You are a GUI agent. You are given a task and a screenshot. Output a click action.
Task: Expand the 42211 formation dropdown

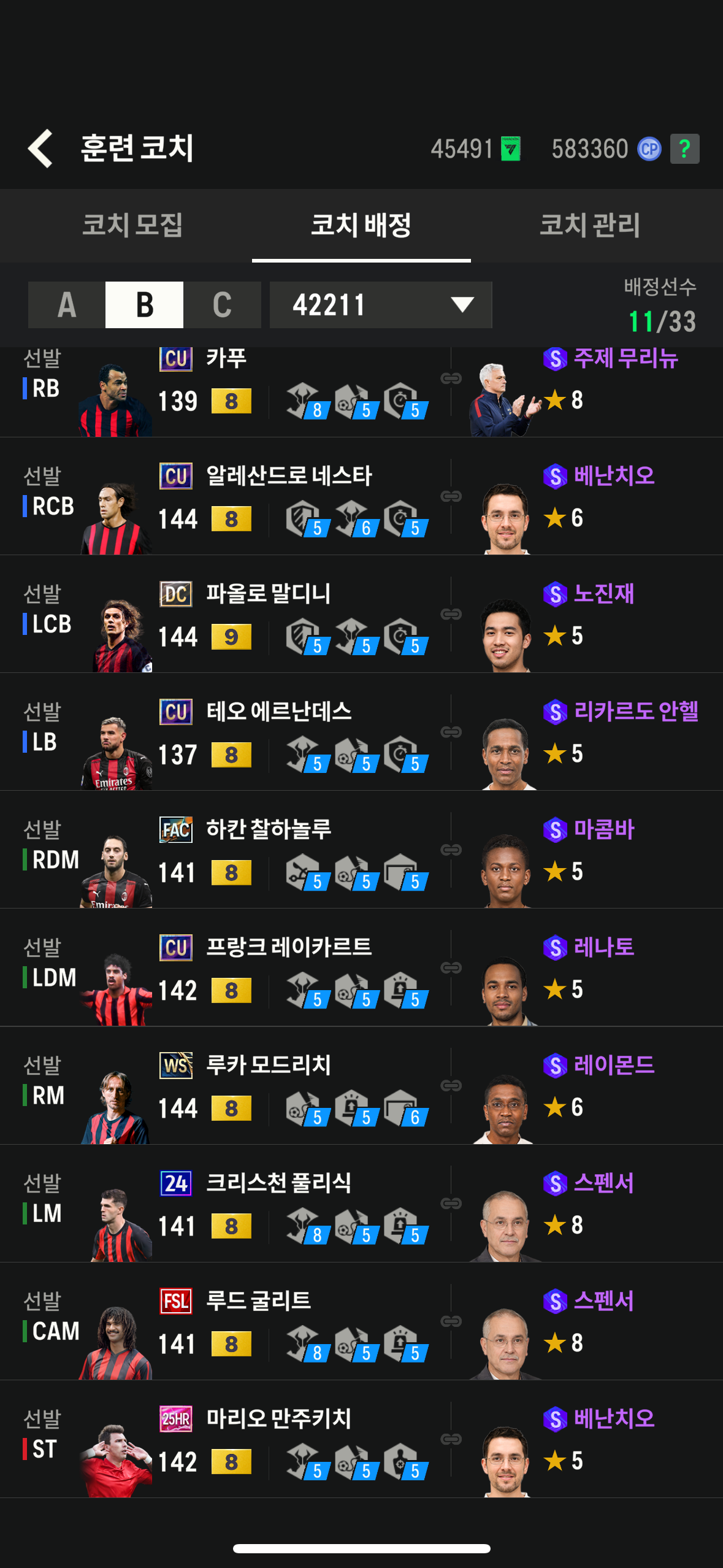[x=380, y=305]
